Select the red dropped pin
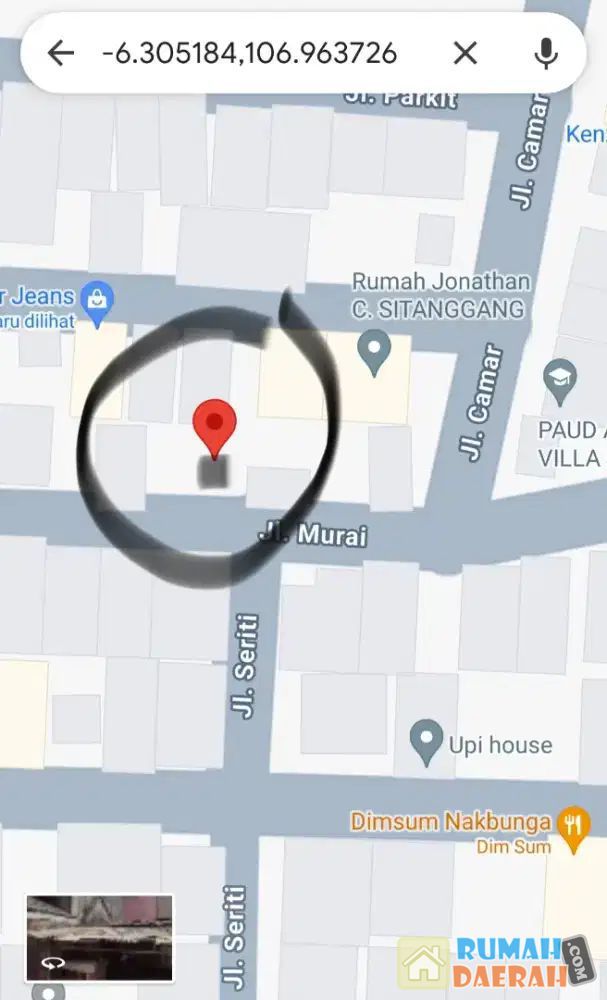The image size is (607, 1000). [x=214, y=424]
